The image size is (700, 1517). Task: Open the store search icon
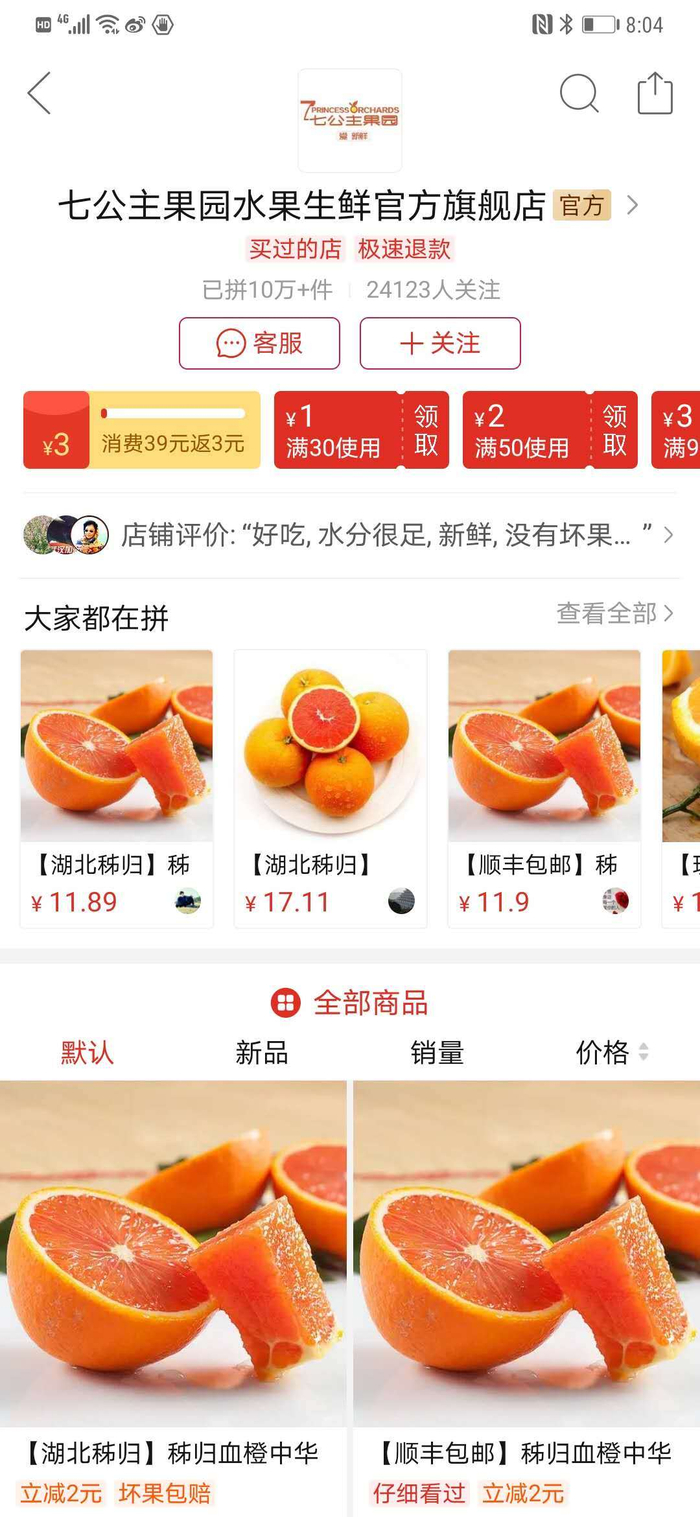pos(578,94)
